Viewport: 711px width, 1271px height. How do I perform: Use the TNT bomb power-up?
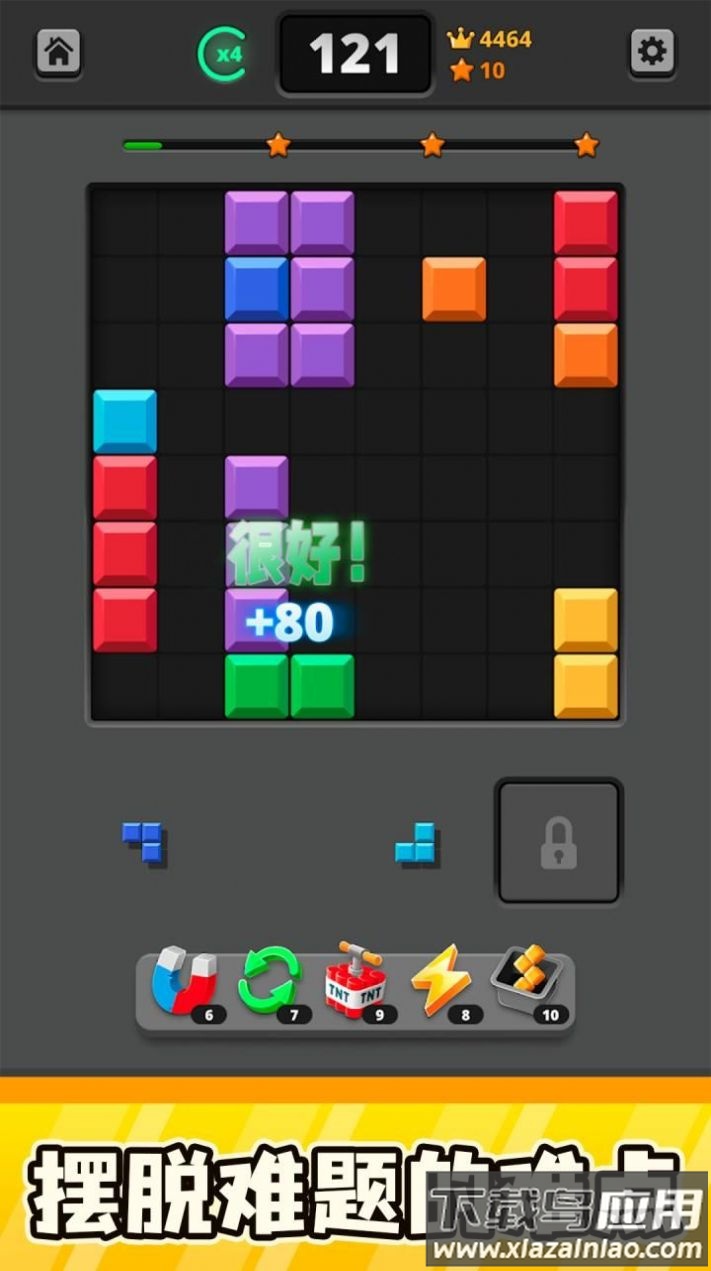(x=355, y=982)
